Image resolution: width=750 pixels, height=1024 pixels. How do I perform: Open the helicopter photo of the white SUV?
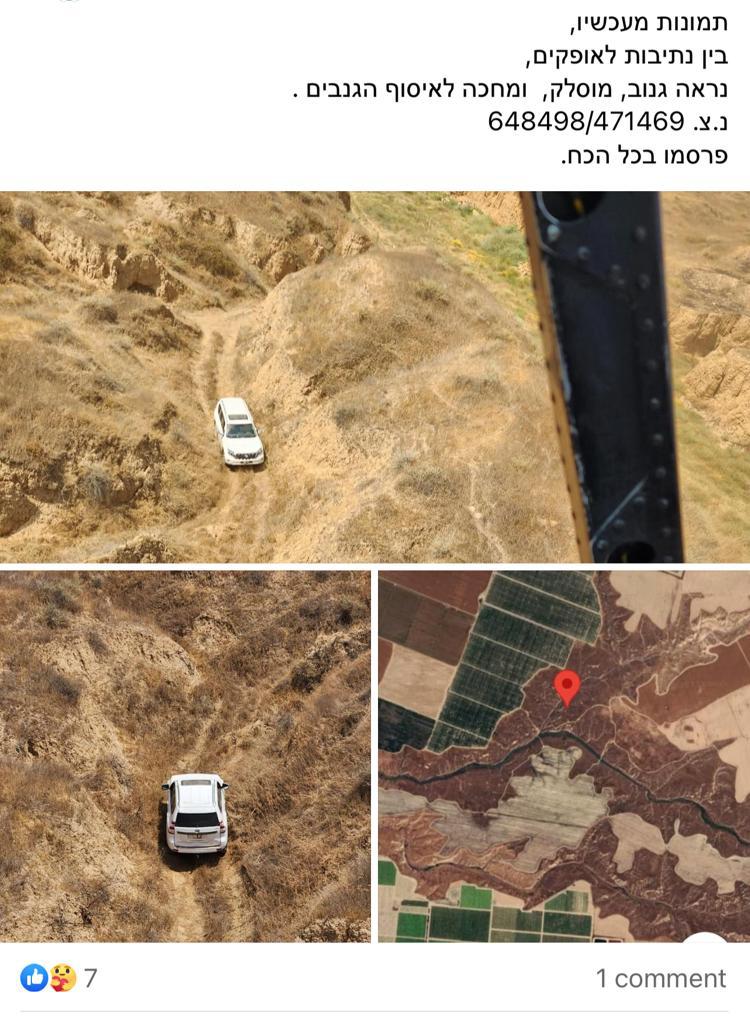375,376
